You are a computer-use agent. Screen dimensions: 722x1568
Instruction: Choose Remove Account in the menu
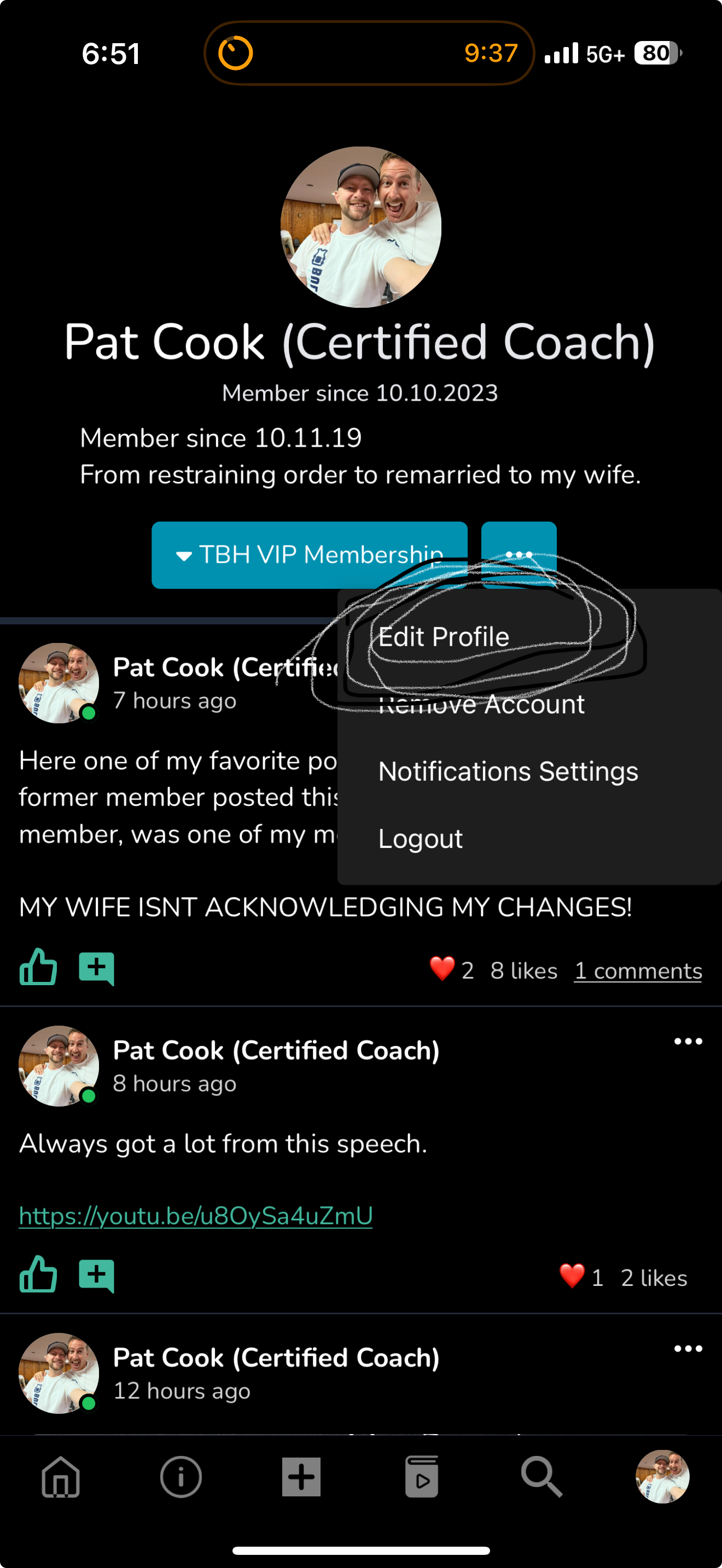point(481,705)
